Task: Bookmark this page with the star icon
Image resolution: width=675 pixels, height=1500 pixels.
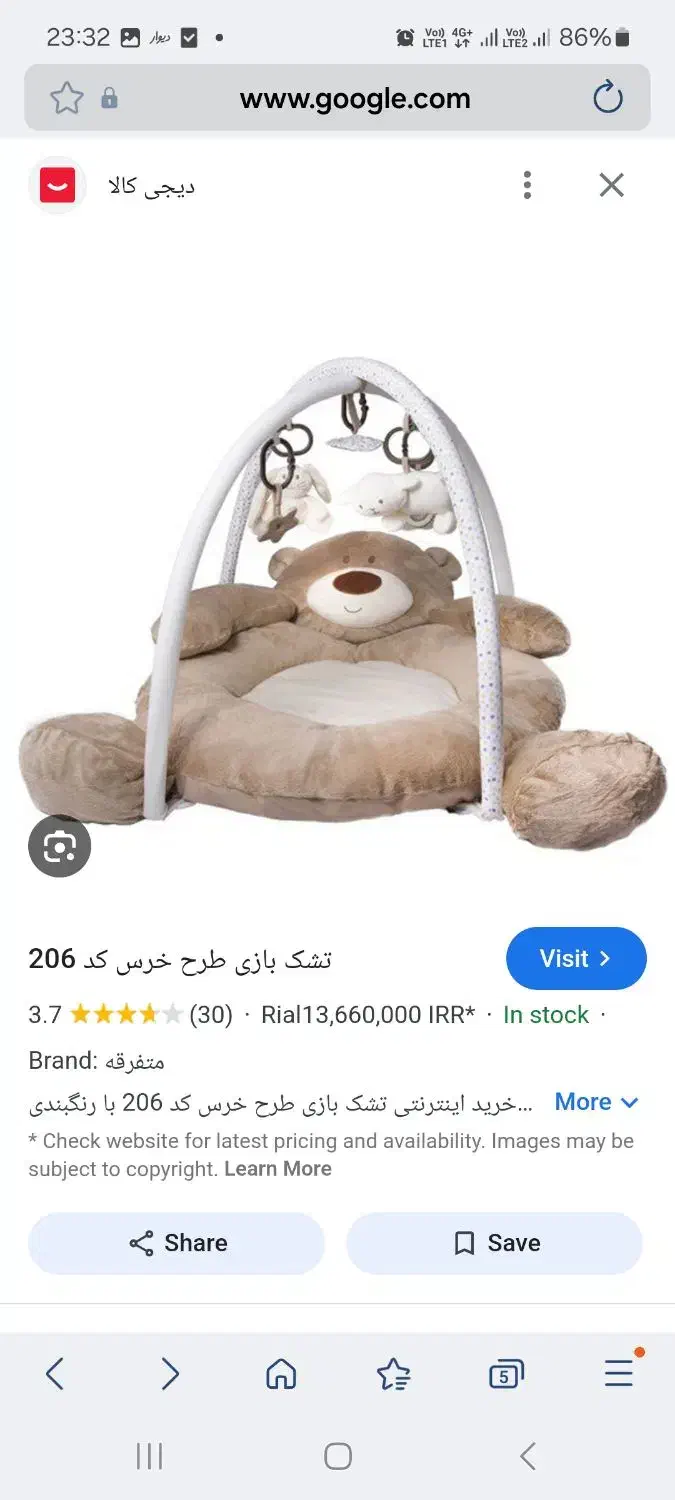Action: (66, 98)
